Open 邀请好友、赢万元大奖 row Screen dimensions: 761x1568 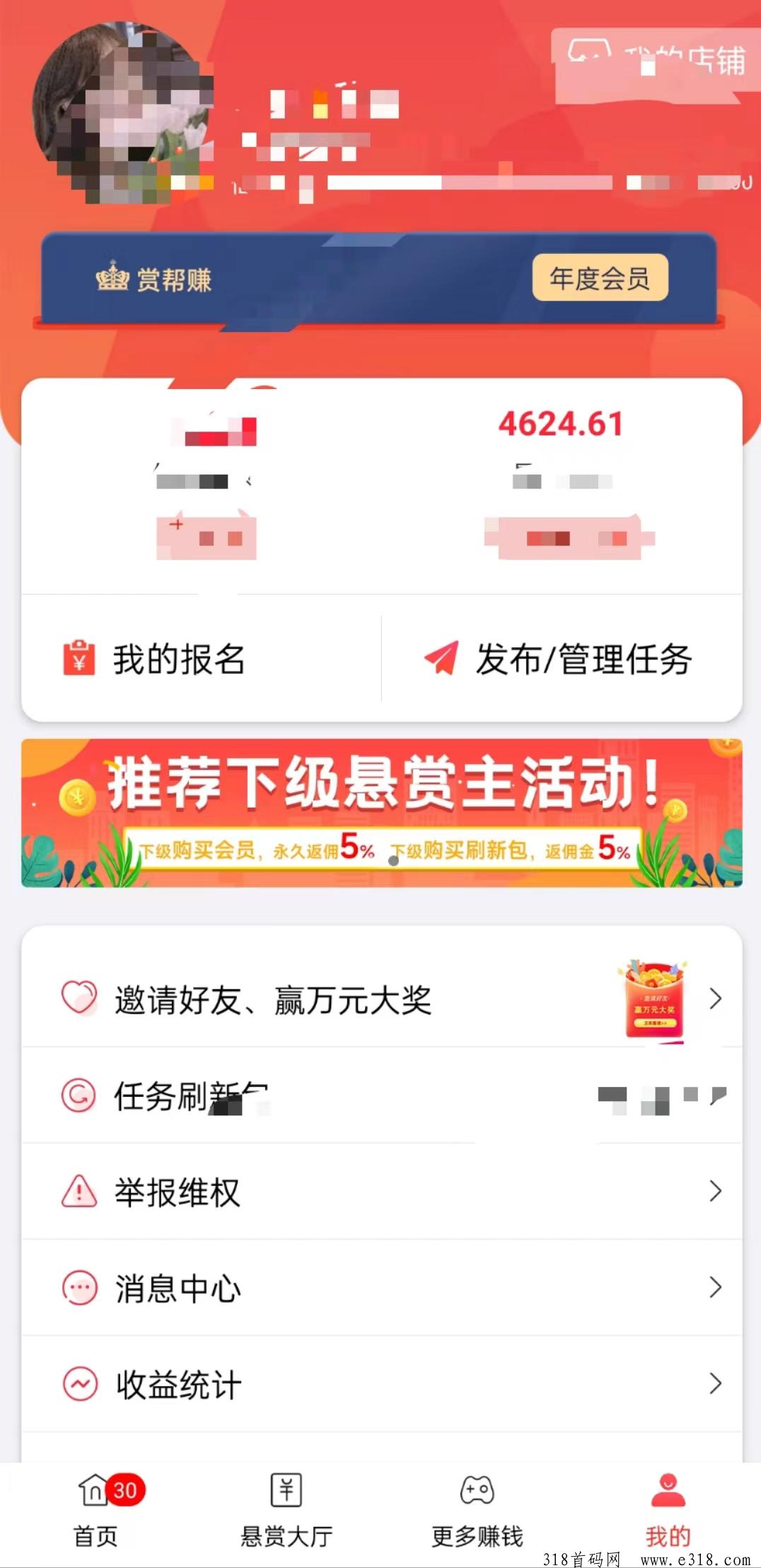tap(382, 999)
